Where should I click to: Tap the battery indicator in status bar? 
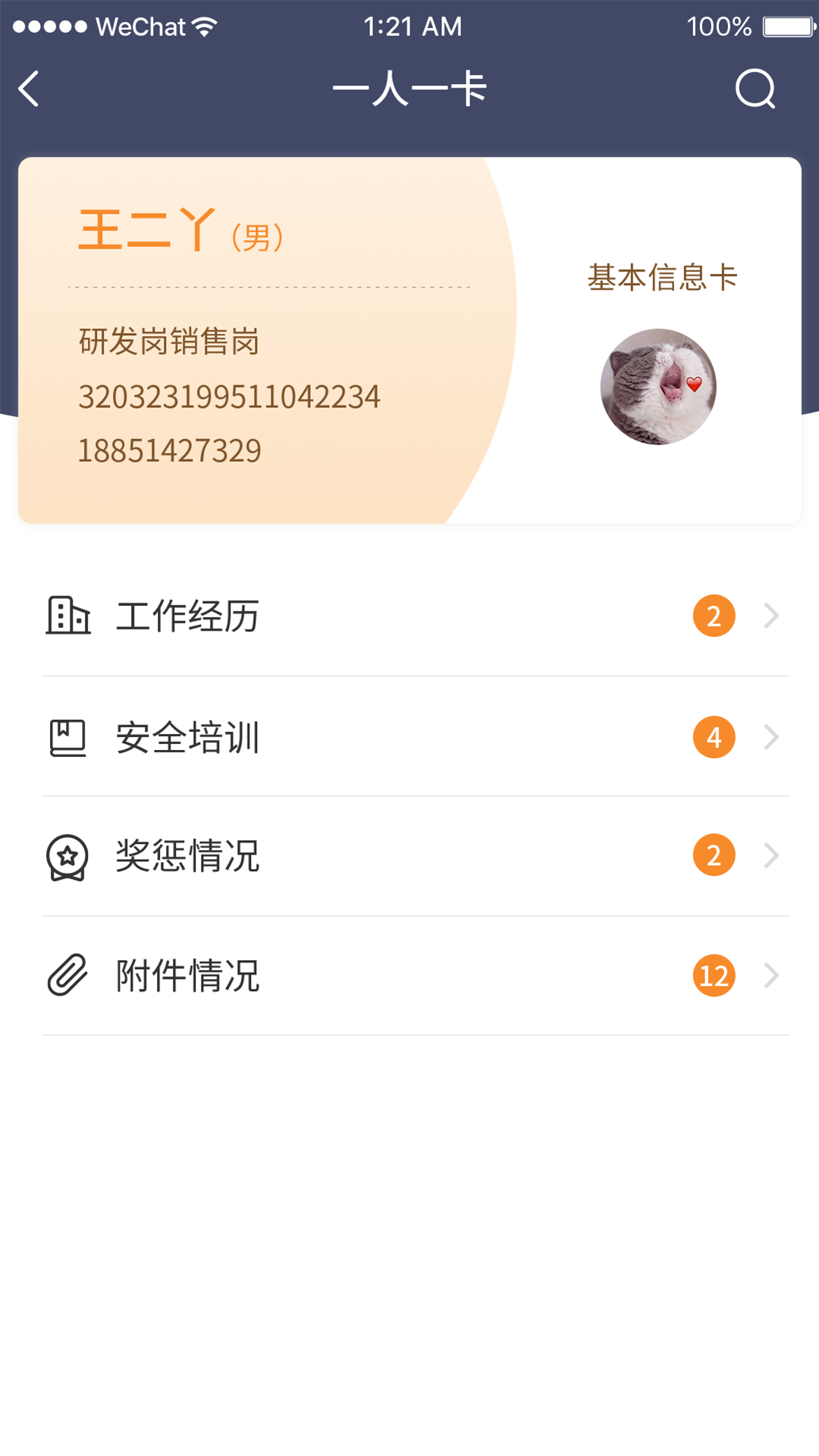coord(789,25)
